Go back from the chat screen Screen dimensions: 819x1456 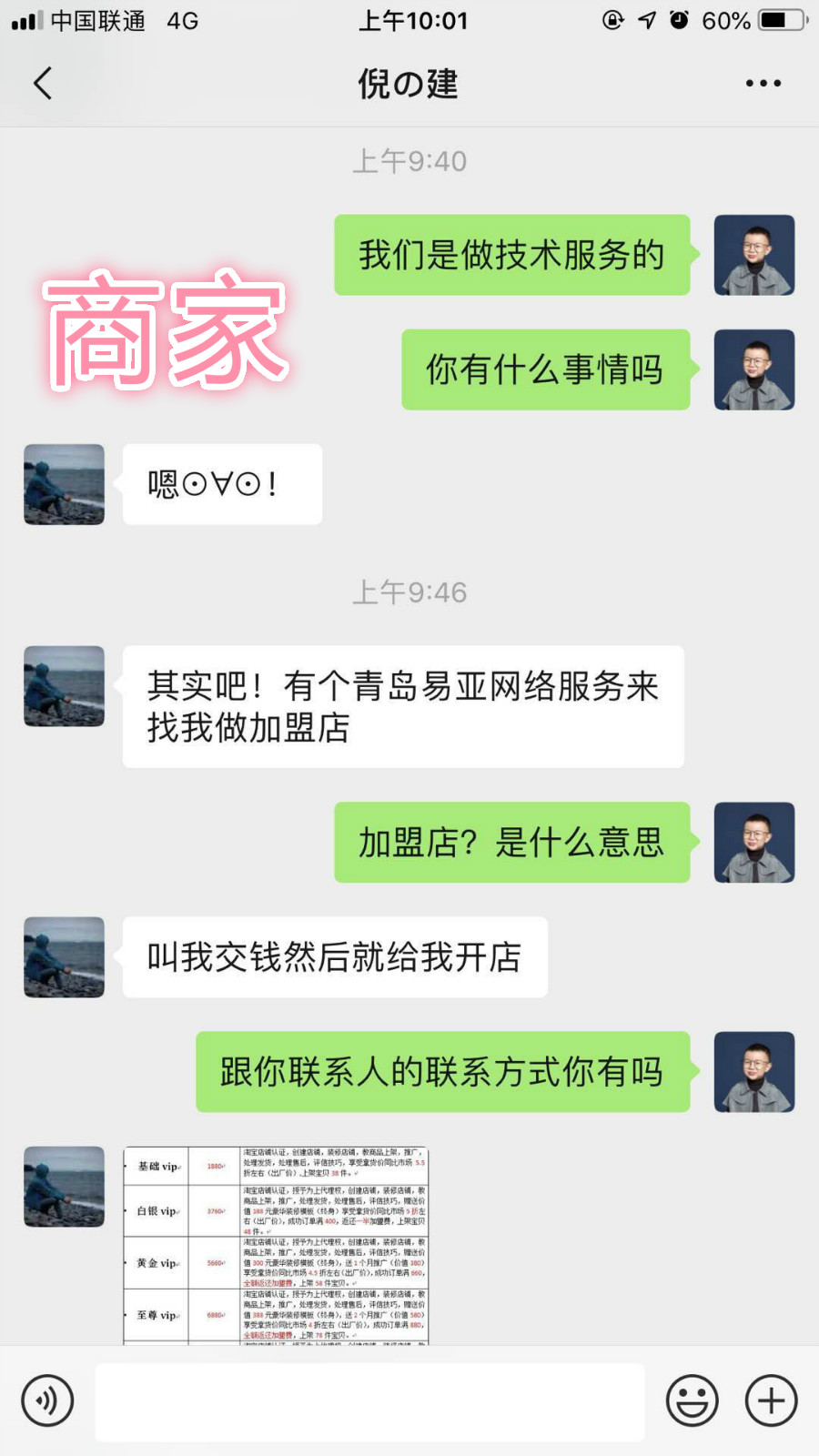(43, 83)
